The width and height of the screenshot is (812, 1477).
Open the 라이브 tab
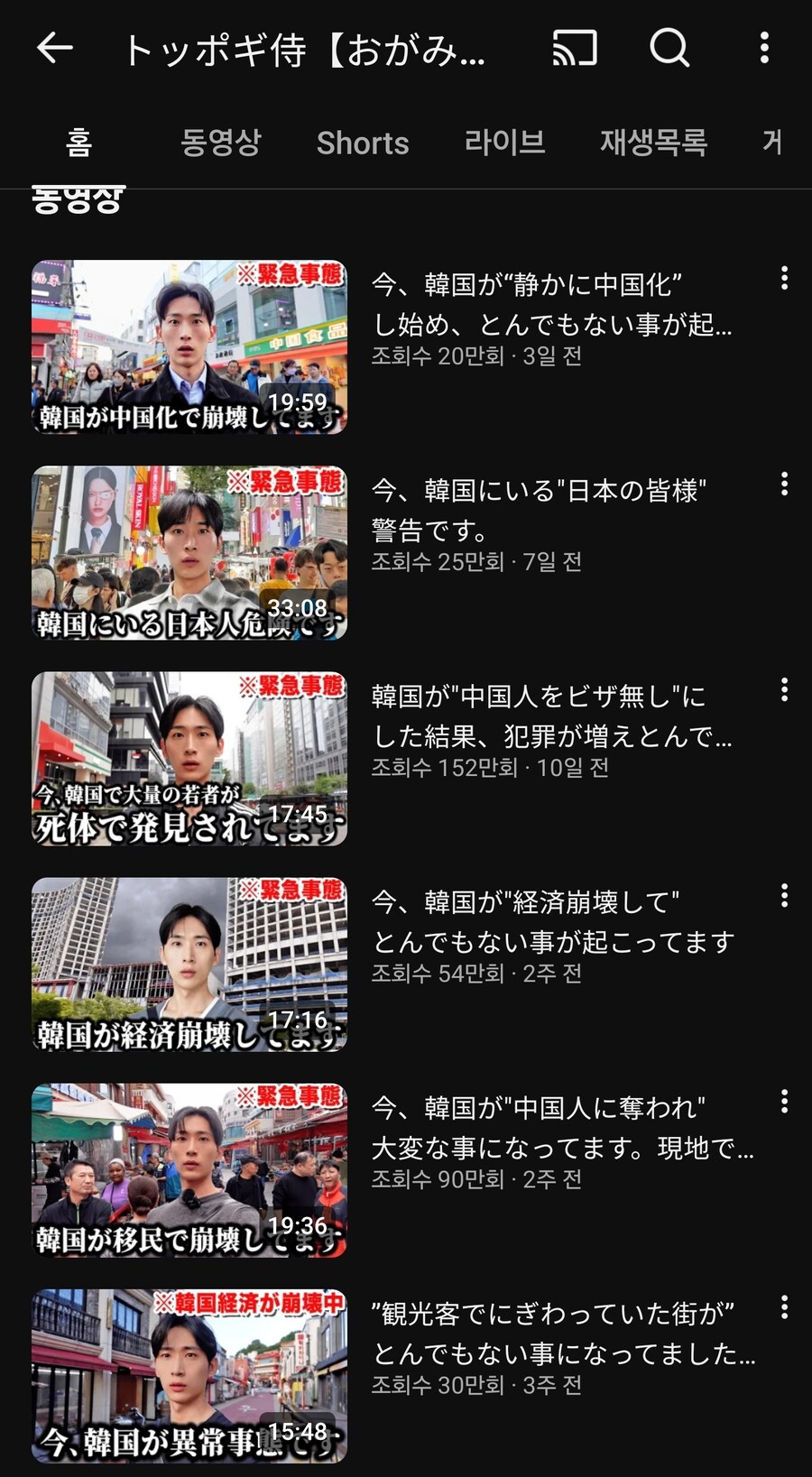tap(505, 143)
